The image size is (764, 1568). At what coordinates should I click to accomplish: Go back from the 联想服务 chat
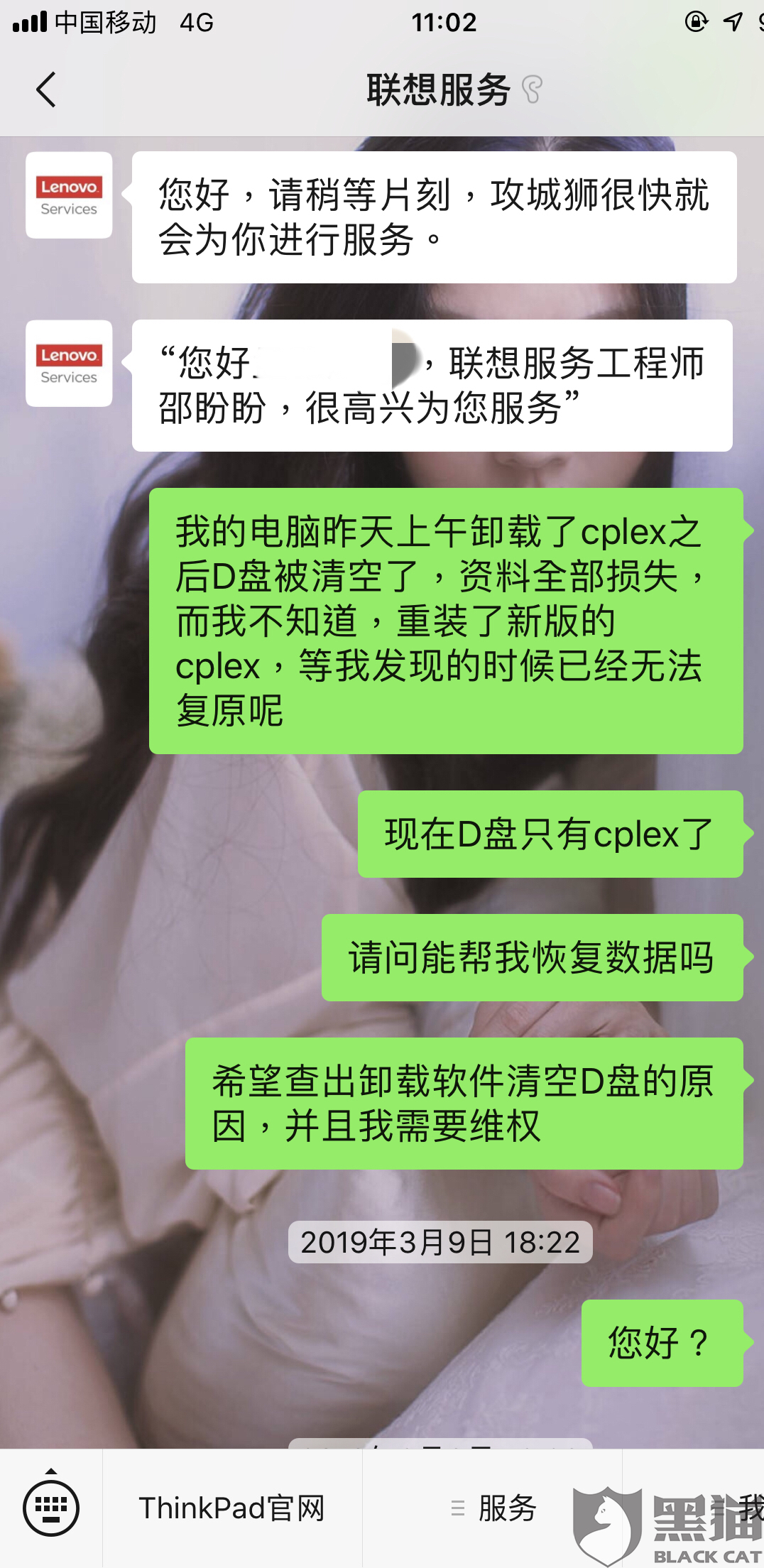coord(46,90)
